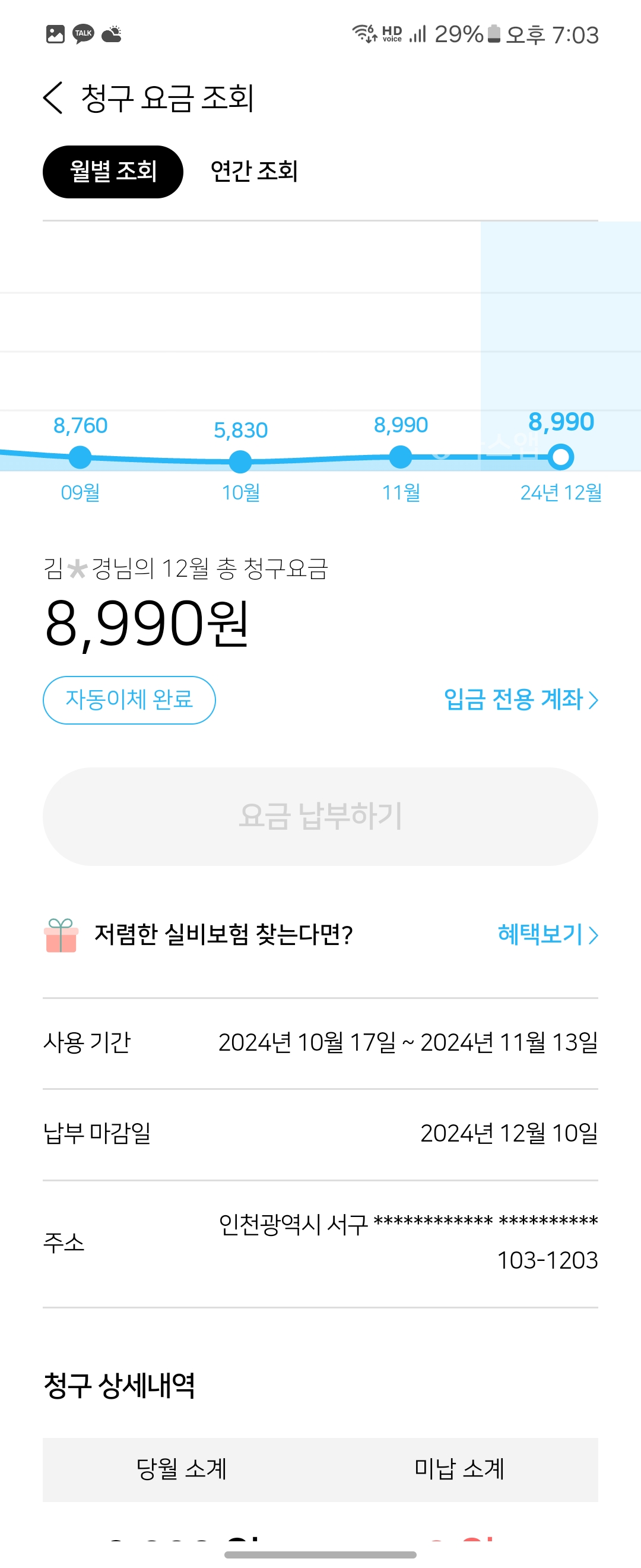Open 혜택보기 for 실비보험 banner
This screenshot has width=641, height=1568.
[547, 934]
